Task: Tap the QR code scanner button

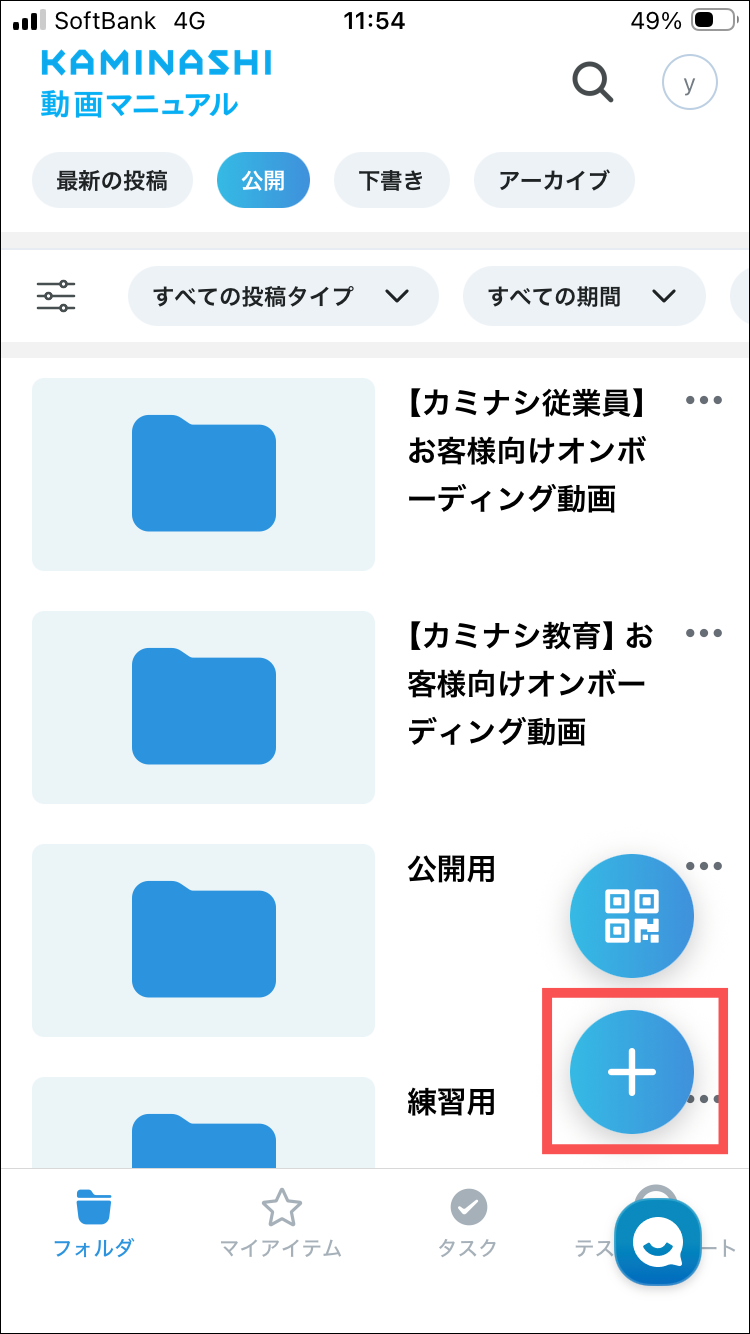Action: tap(631, 916)
